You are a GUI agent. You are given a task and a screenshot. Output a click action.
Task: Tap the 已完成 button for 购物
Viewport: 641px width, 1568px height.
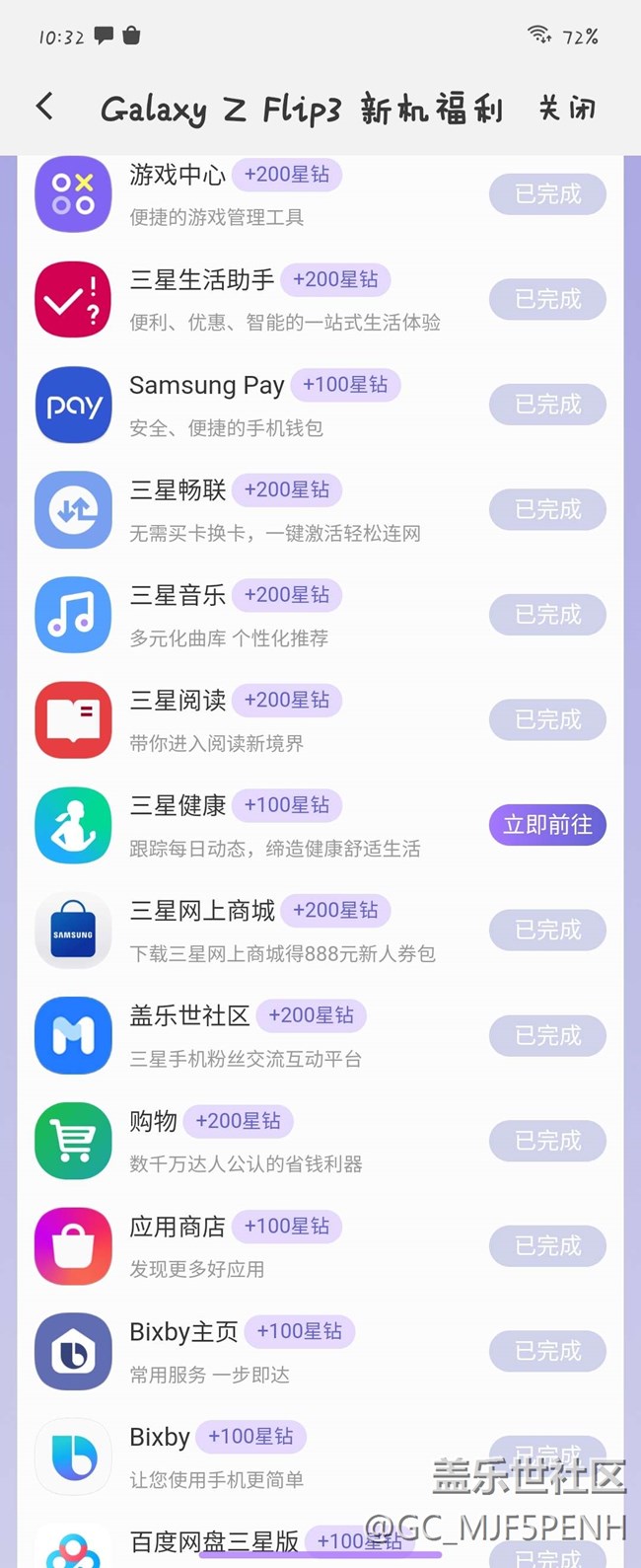(x=547, y=1141)
